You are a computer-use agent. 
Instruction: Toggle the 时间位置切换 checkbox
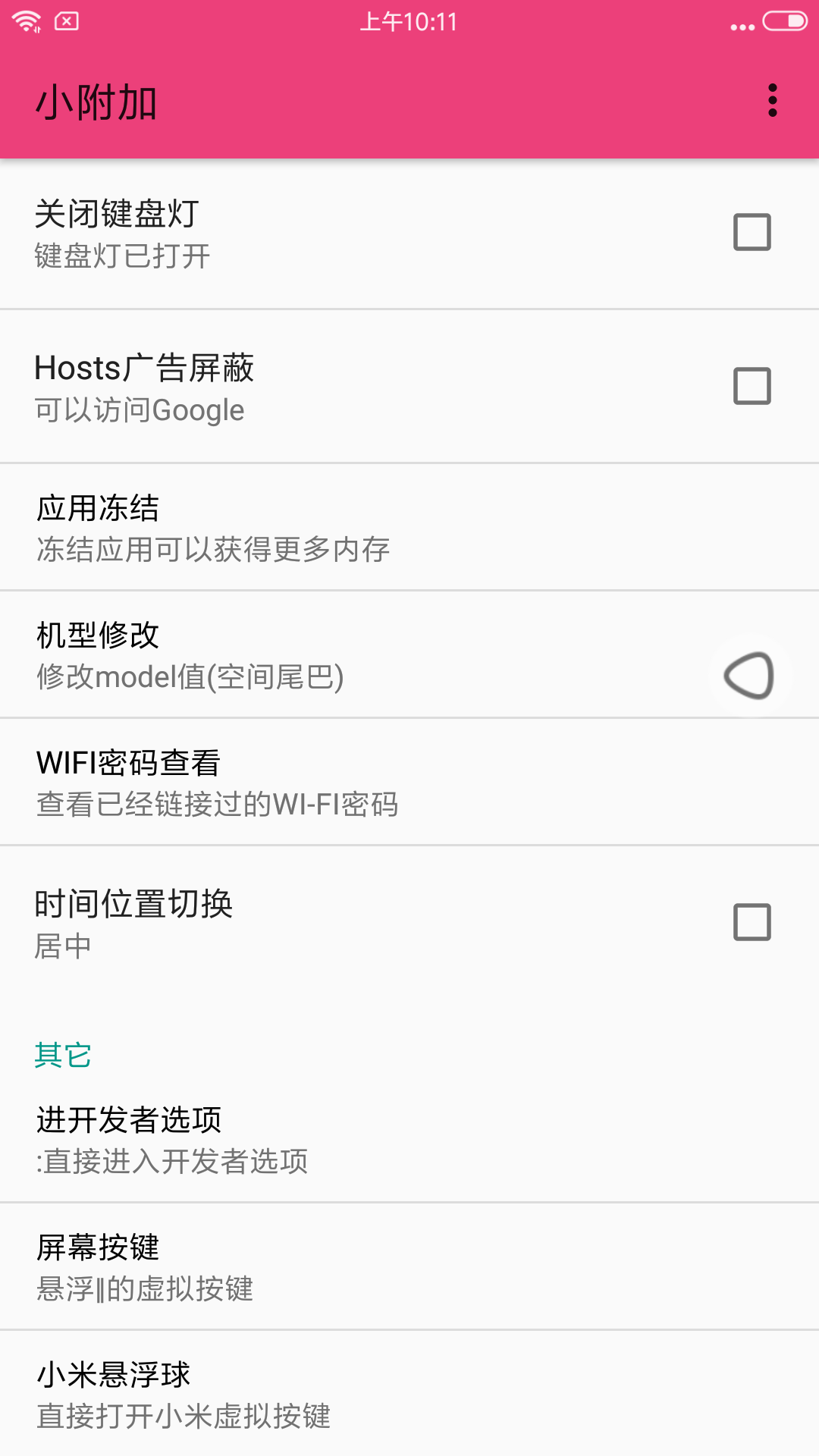pyautogui.click(x=752, y=922)
